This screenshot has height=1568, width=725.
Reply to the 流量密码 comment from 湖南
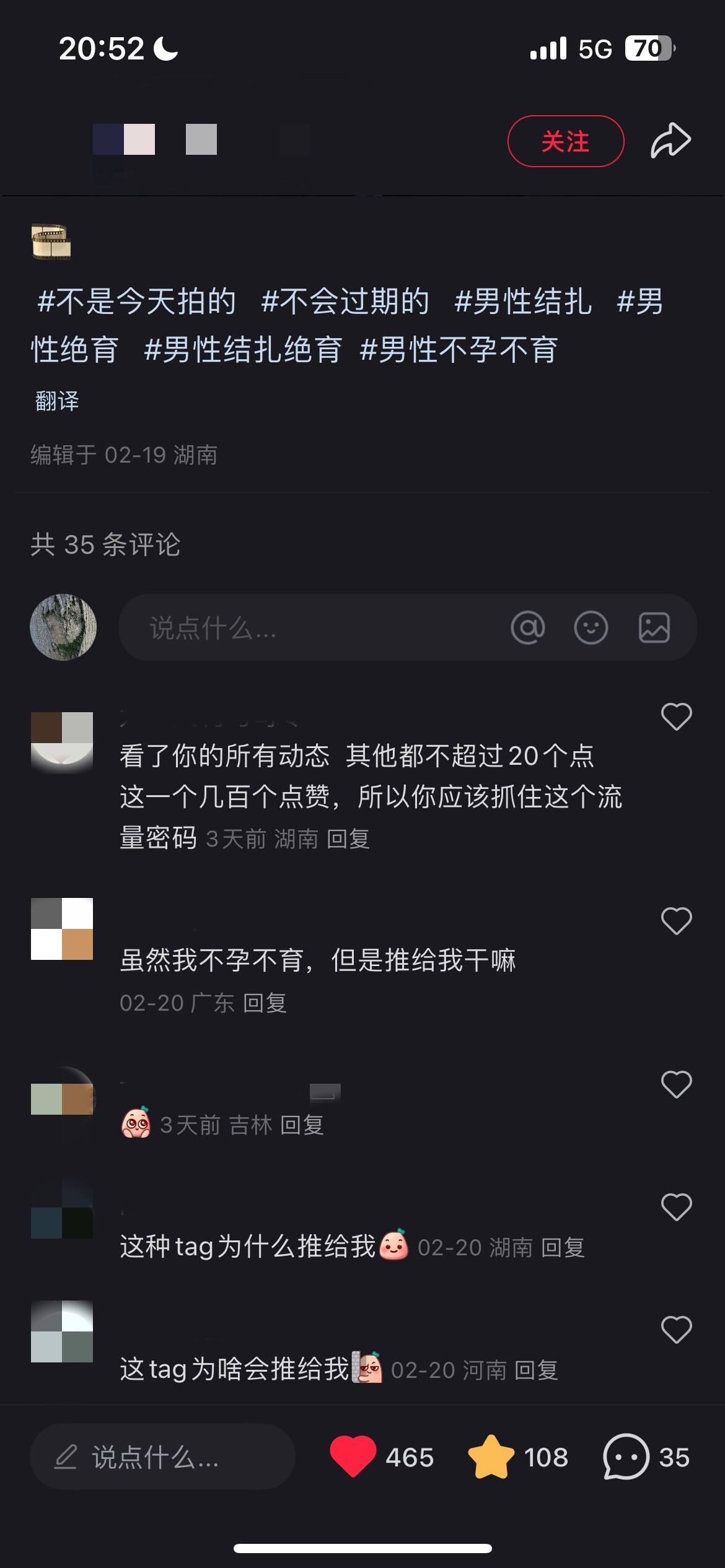click(348, 839)
